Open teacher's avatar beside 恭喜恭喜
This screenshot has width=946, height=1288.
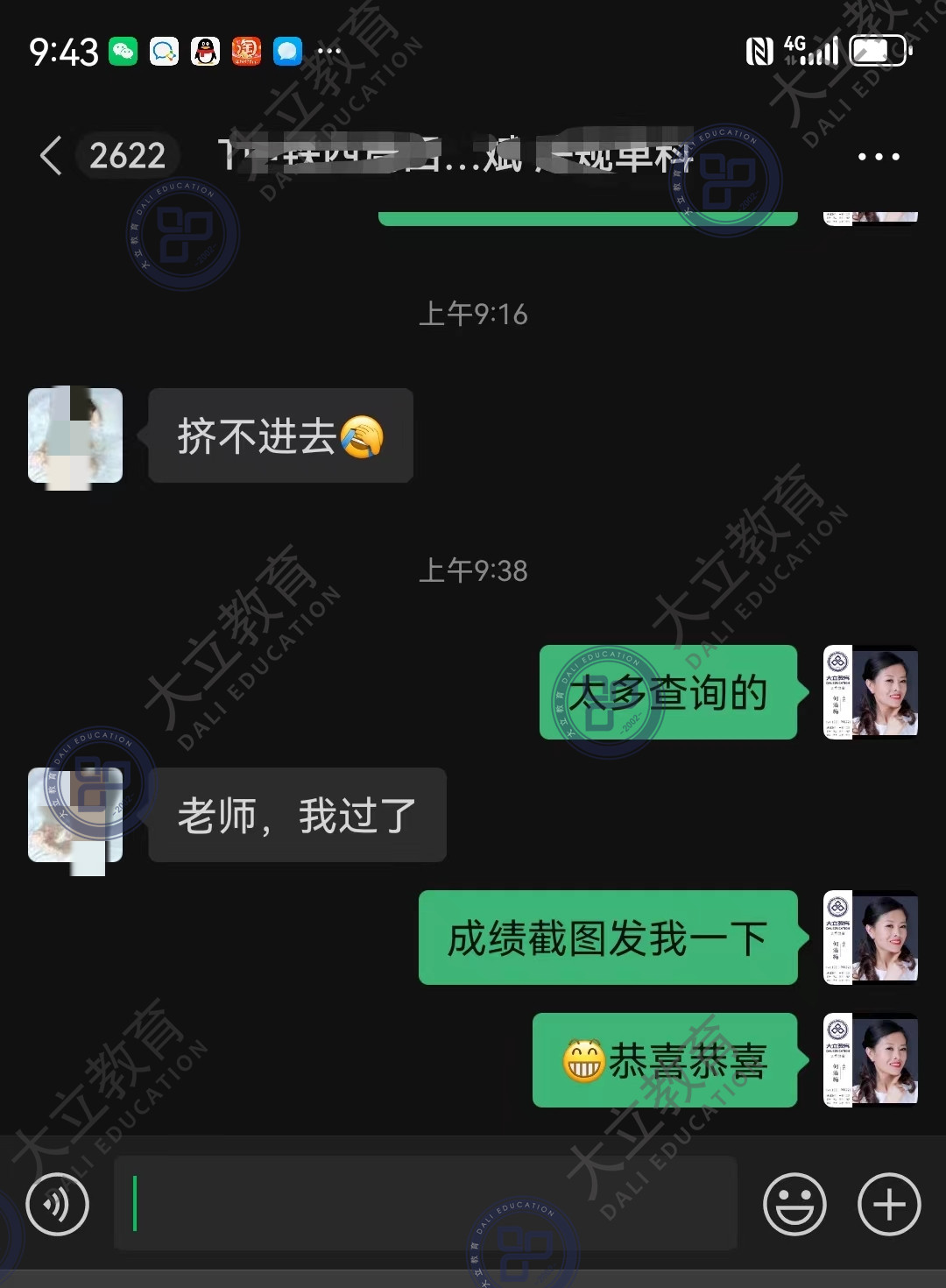[x=871, y=1060]
